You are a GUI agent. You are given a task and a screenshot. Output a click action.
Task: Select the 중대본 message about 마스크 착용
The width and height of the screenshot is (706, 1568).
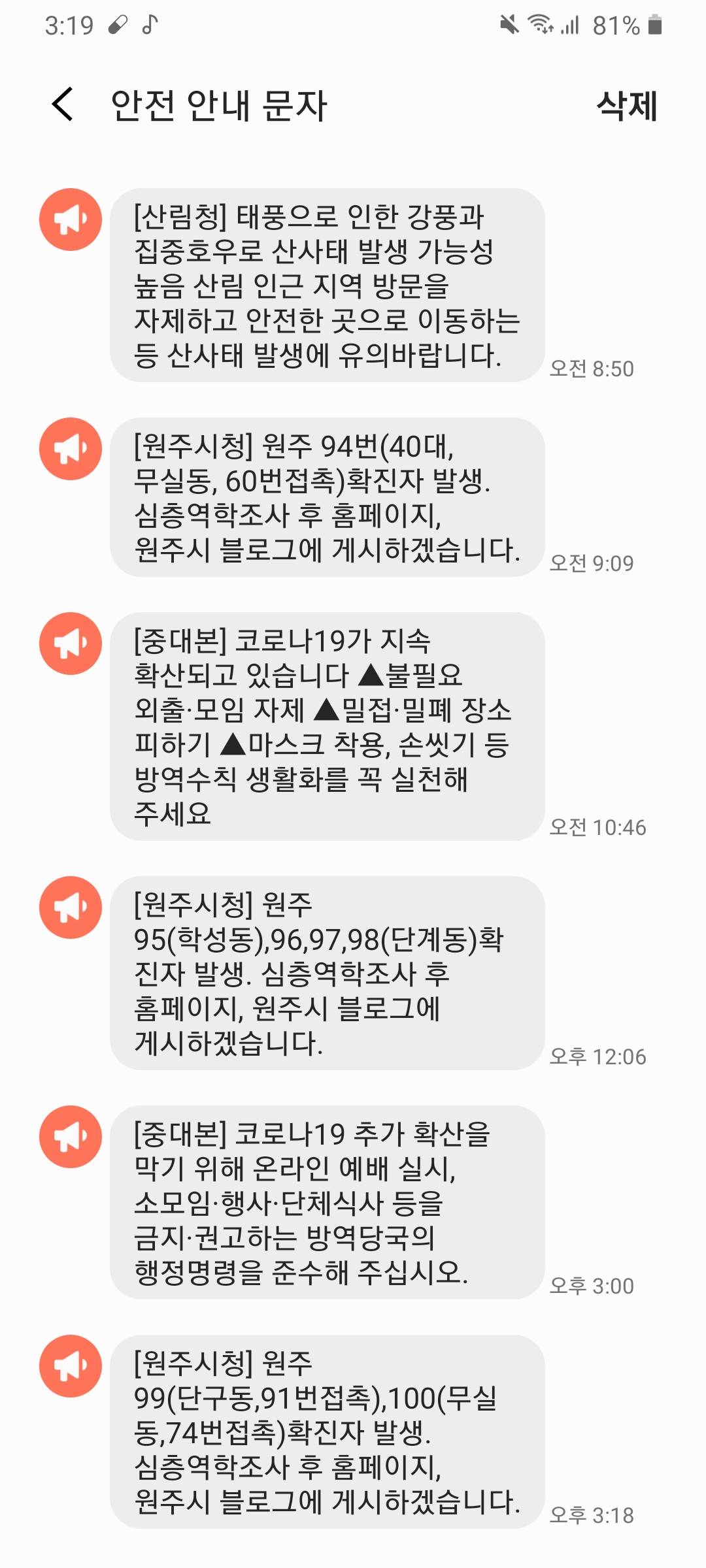point(328,727)
